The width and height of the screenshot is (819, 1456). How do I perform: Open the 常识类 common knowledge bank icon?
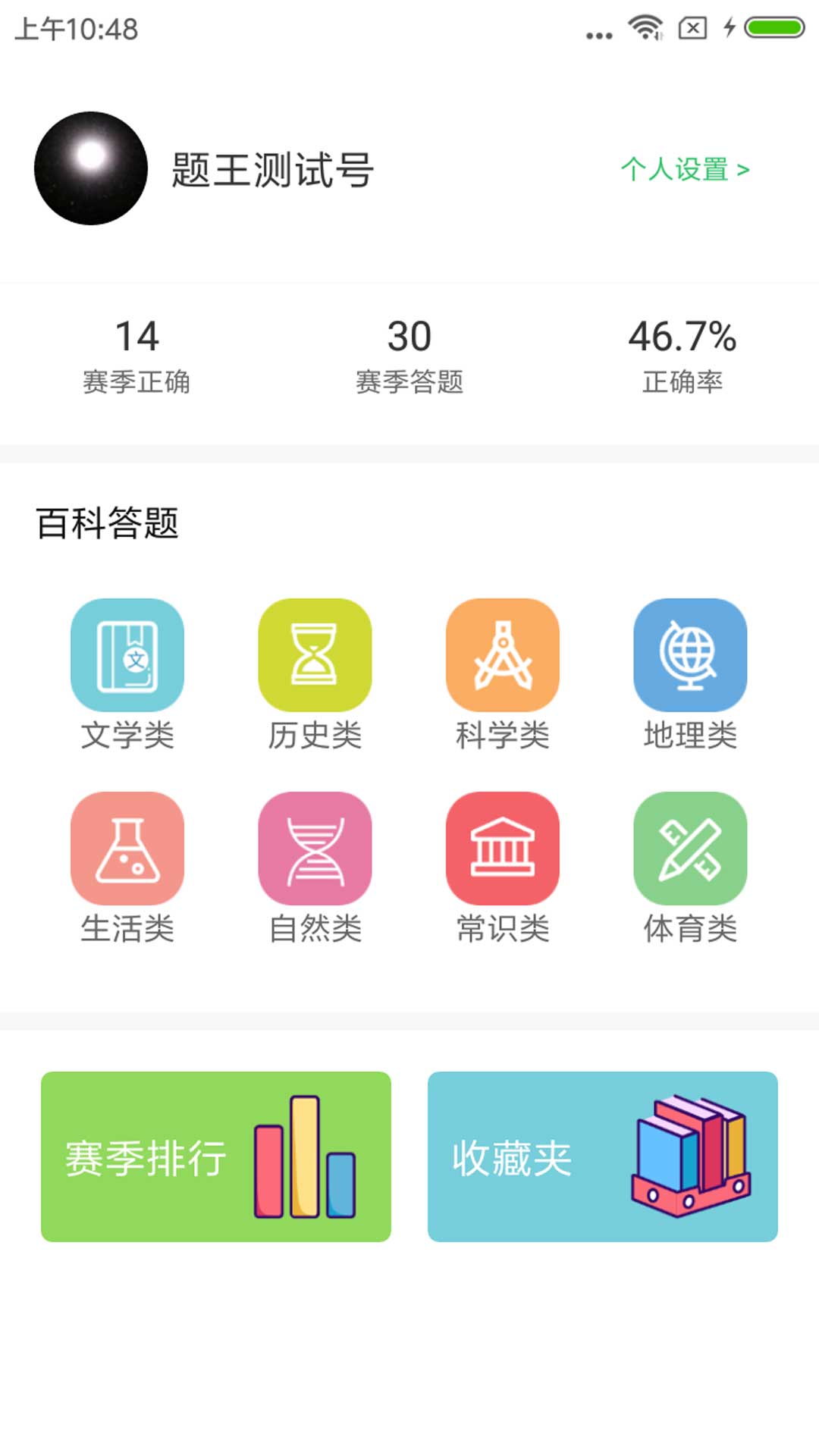coord(502,849)
